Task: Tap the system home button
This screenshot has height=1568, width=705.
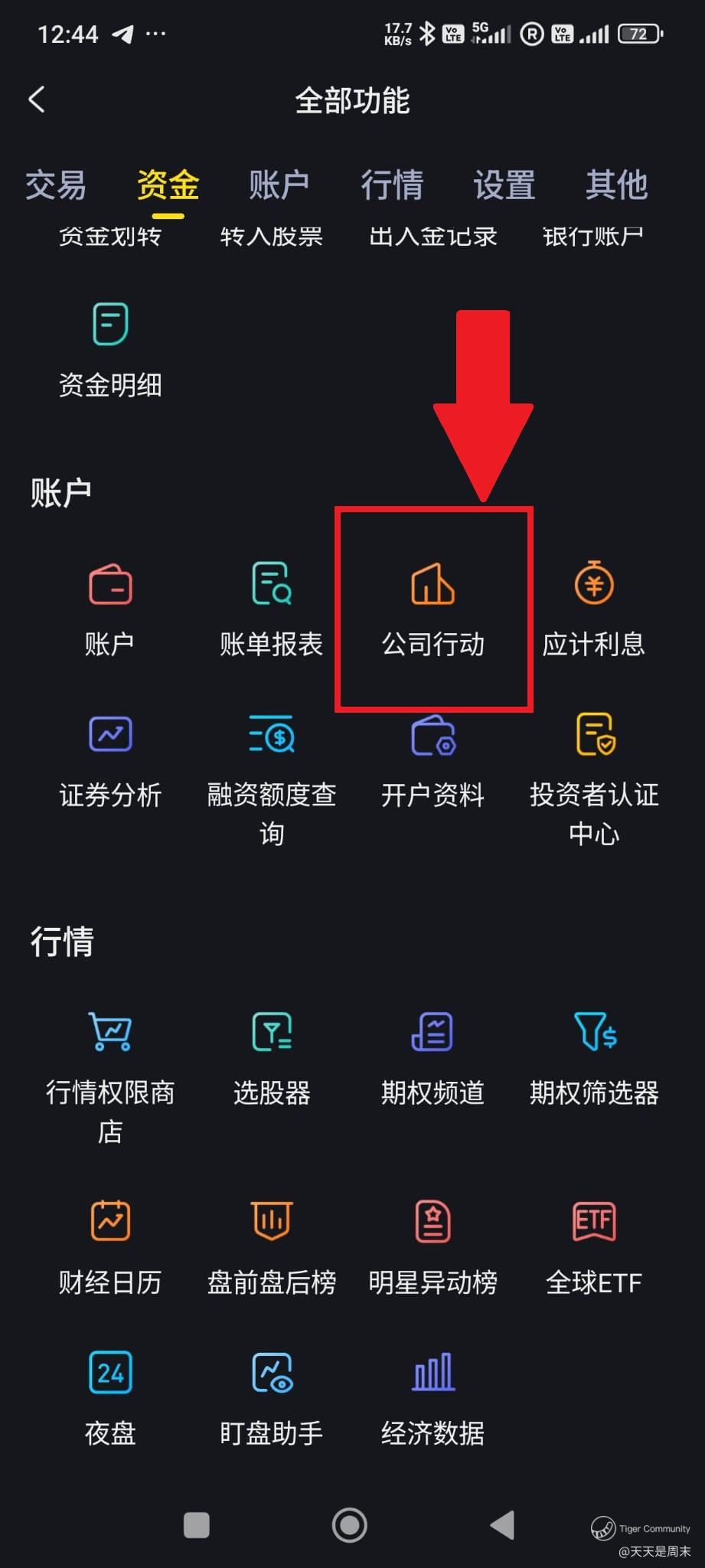Action: [350, 1524]
